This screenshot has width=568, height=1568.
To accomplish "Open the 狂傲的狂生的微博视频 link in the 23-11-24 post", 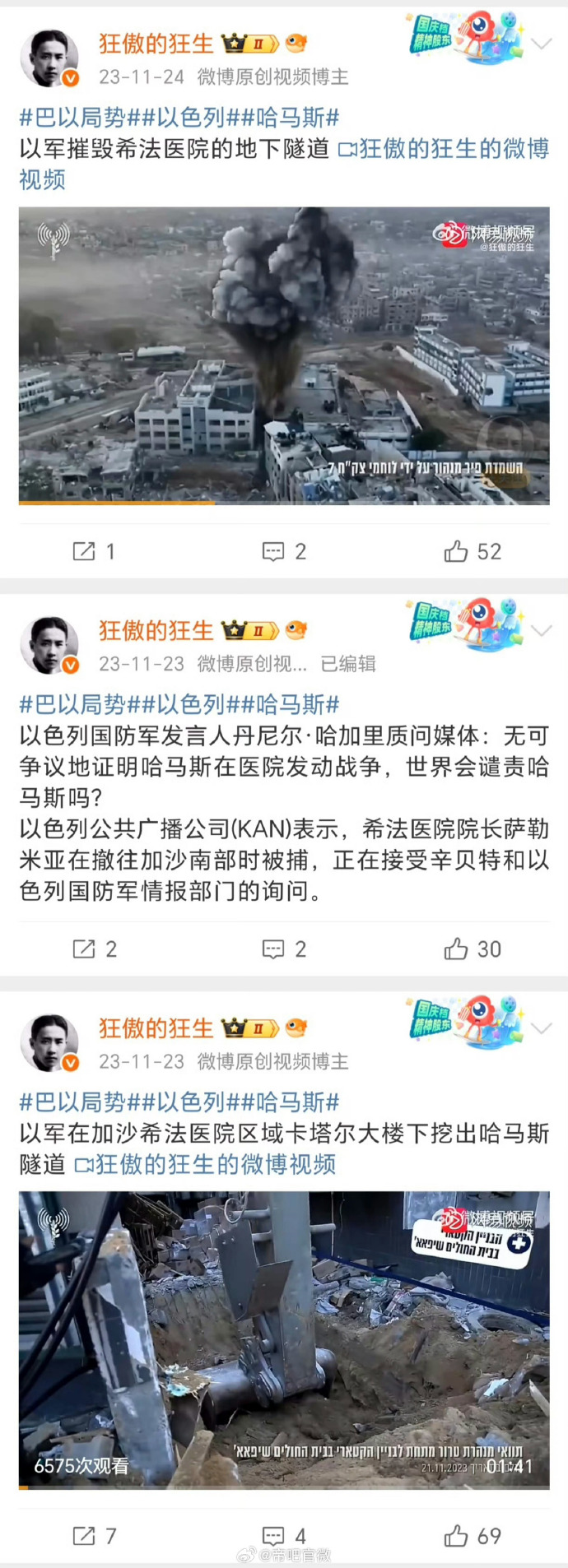I will click(445, 149).
